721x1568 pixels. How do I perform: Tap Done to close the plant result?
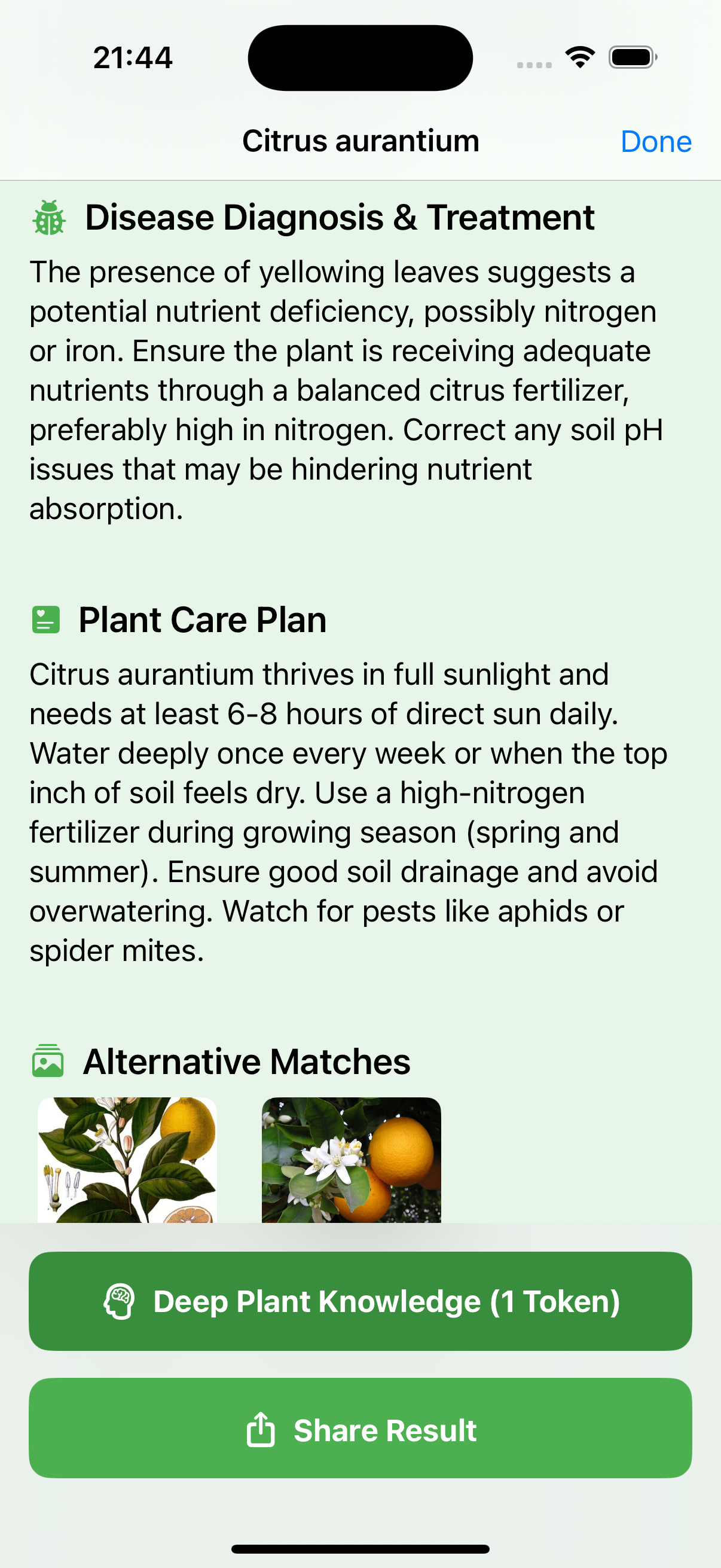(x=655, y=142)
